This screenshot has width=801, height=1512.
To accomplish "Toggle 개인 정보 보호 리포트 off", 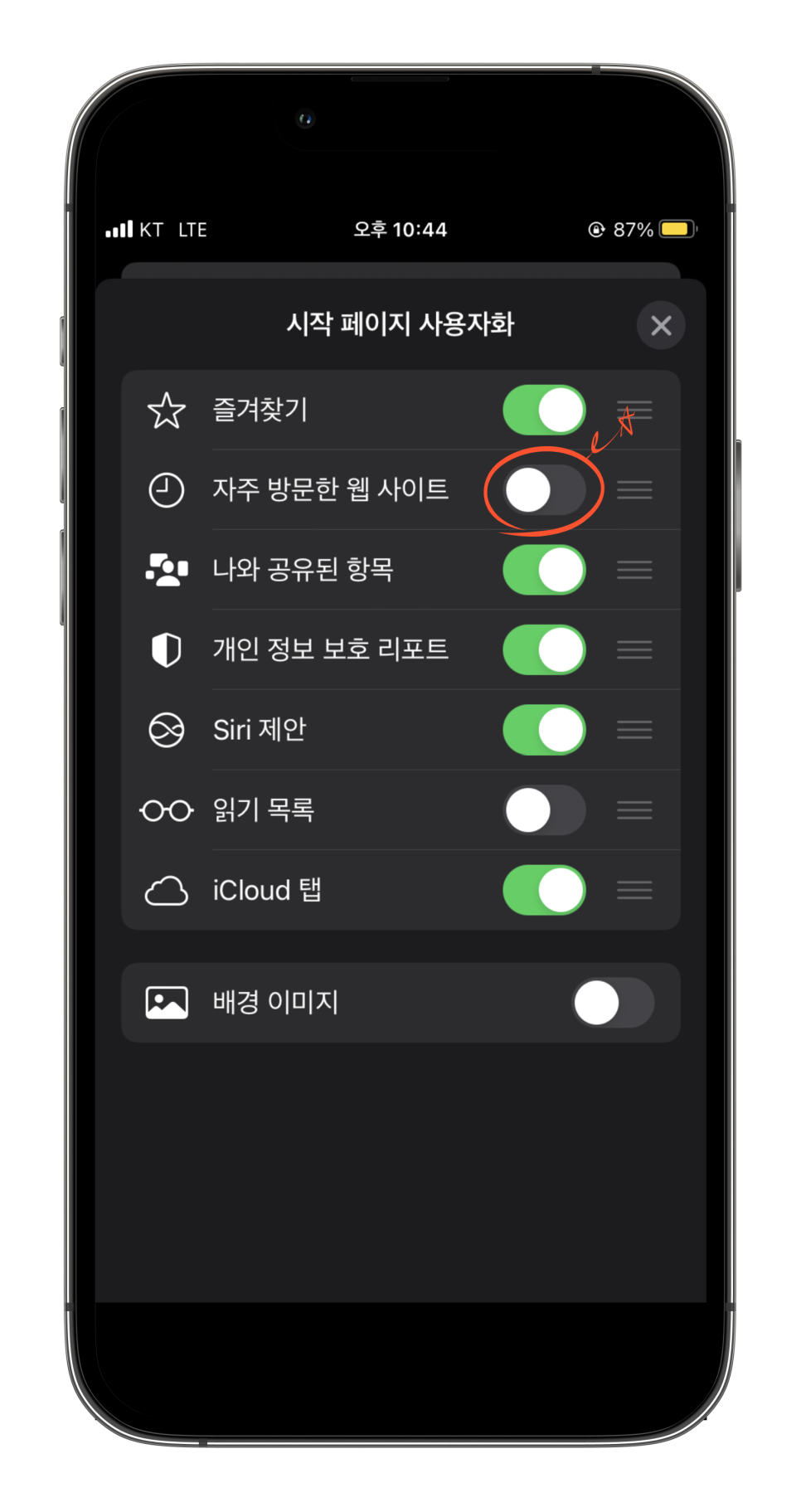I will (x=544, y=649).
